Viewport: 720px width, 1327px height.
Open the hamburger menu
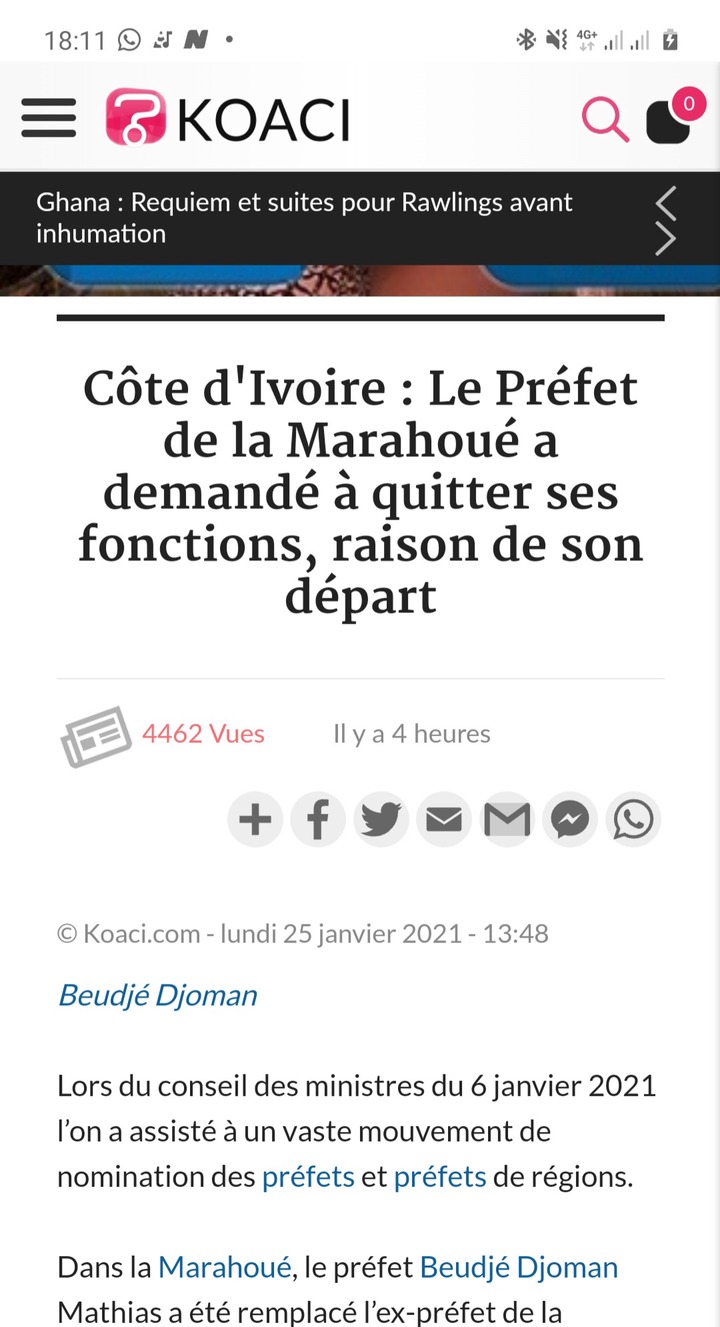48,119
